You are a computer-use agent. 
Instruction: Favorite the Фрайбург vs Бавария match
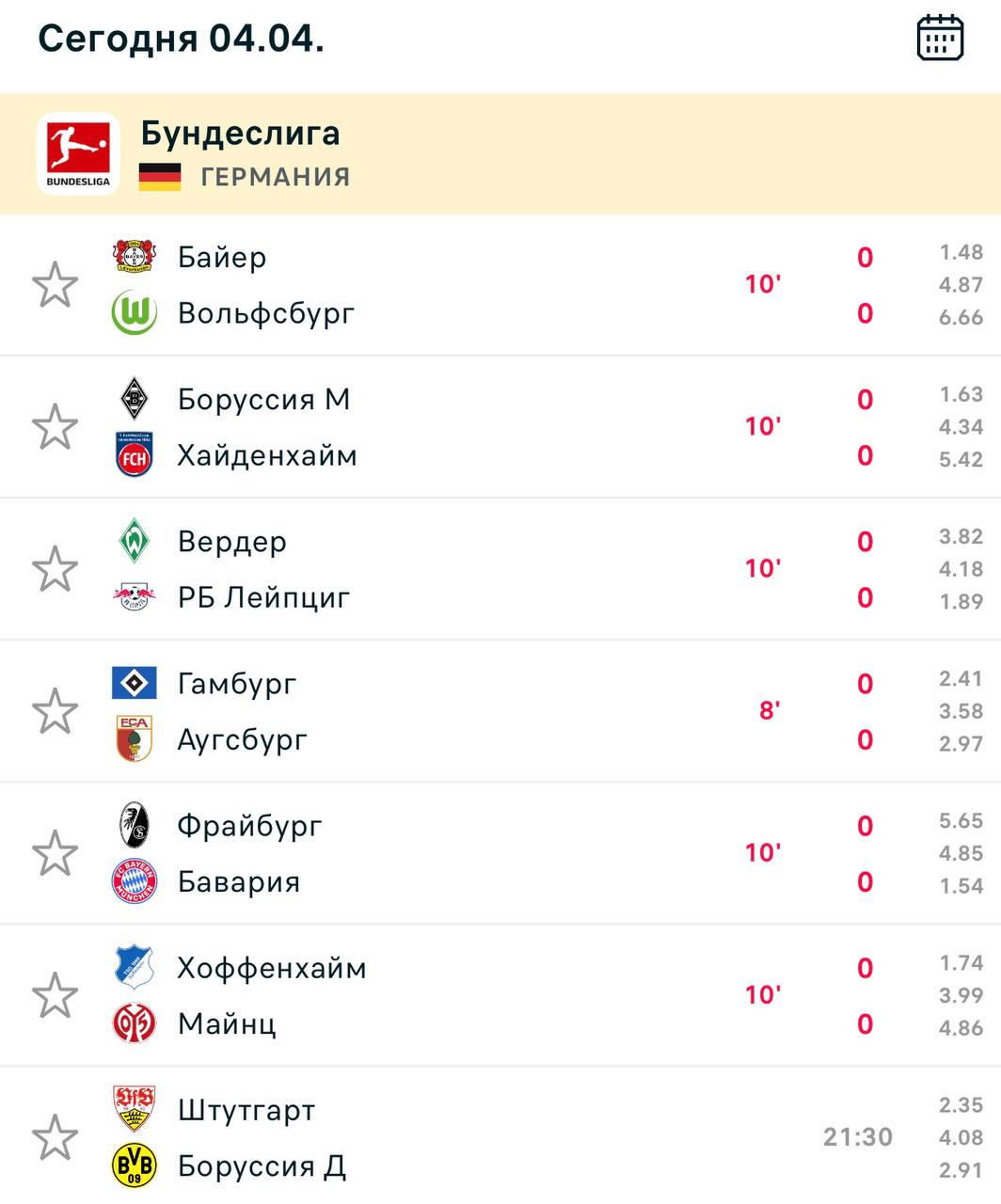click(55, 853)
